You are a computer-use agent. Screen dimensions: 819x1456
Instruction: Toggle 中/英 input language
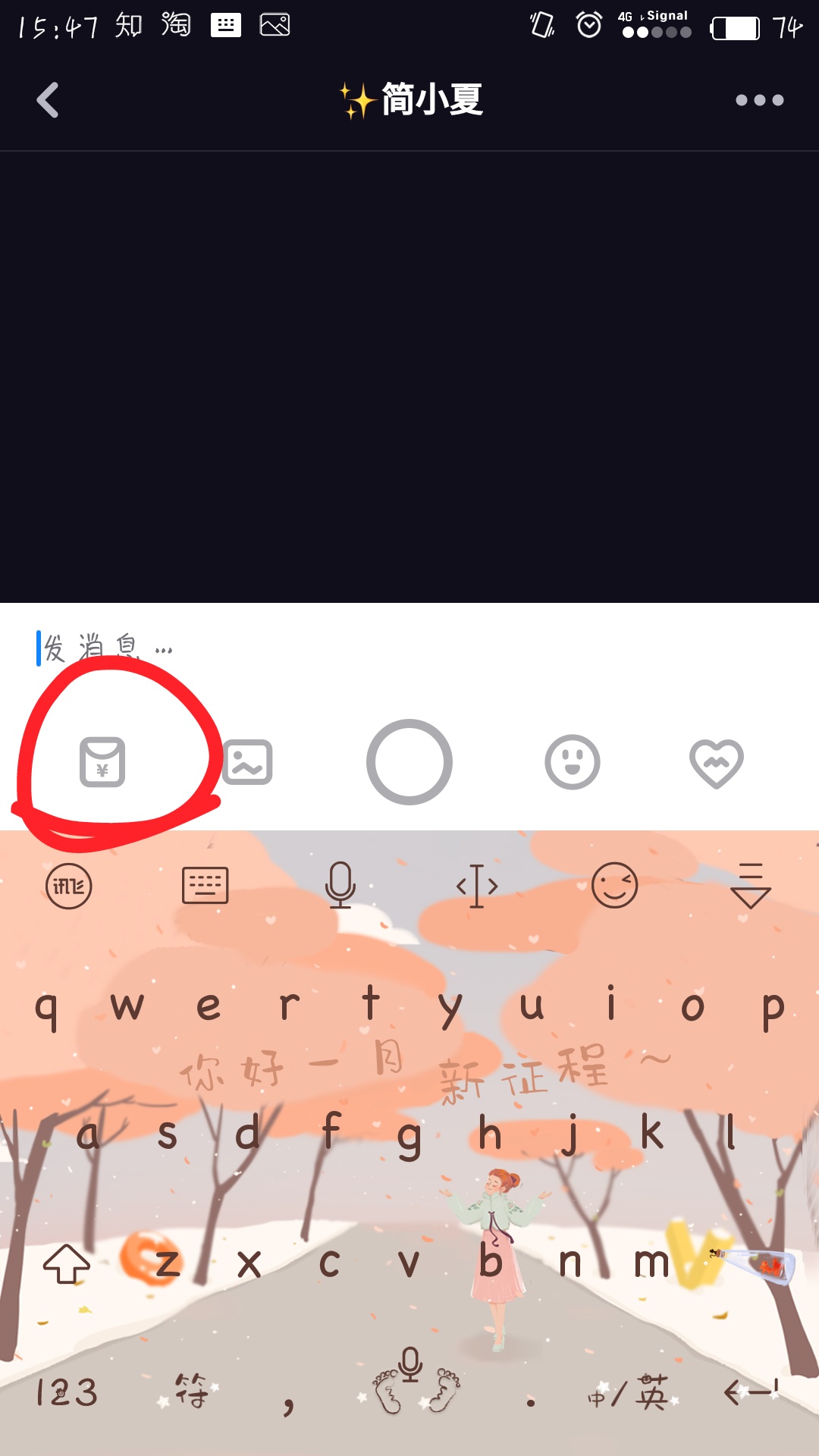pyautogui.click(x=629, y=1392)
